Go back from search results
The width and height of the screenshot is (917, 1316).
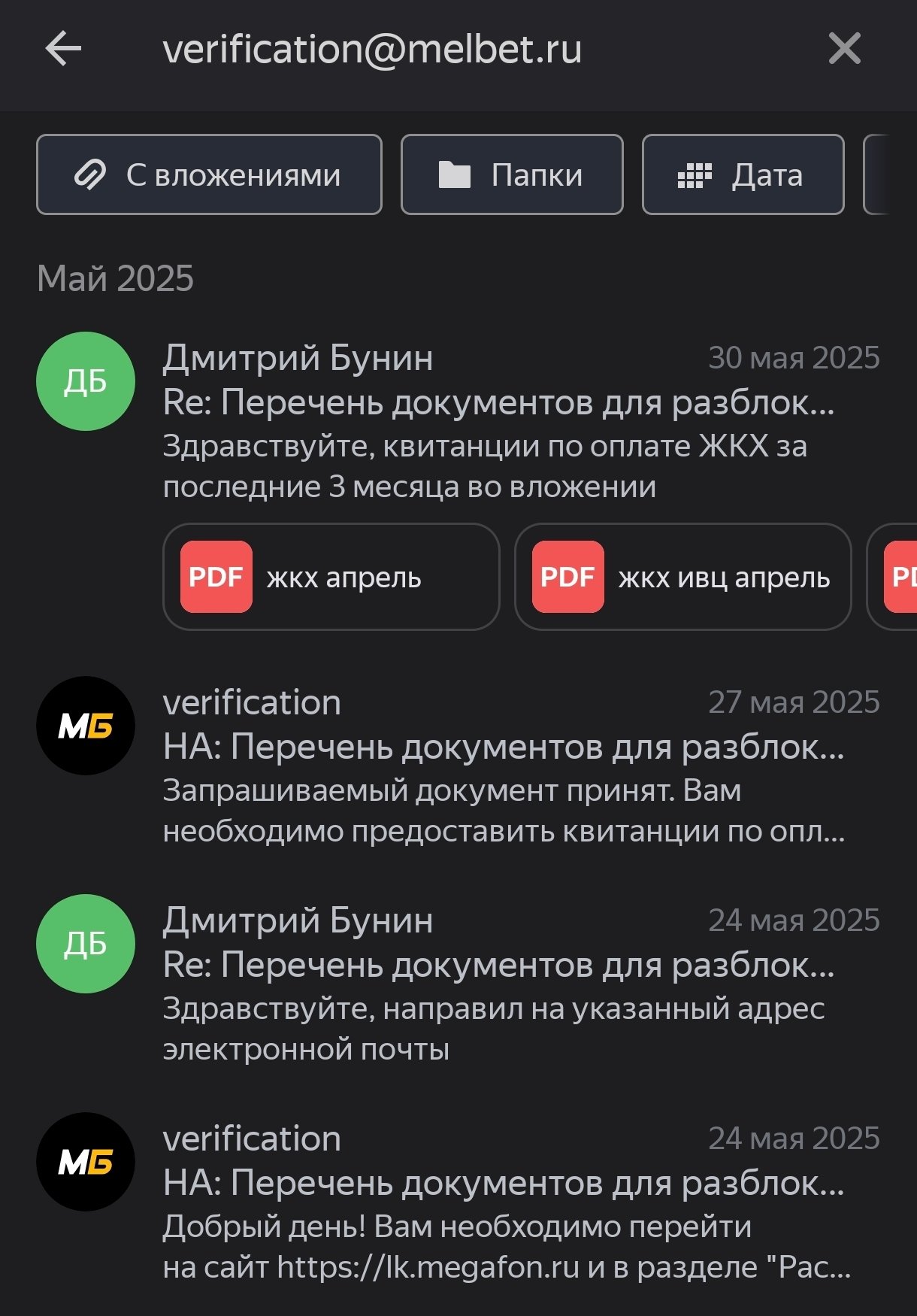(x=63, y=50)
